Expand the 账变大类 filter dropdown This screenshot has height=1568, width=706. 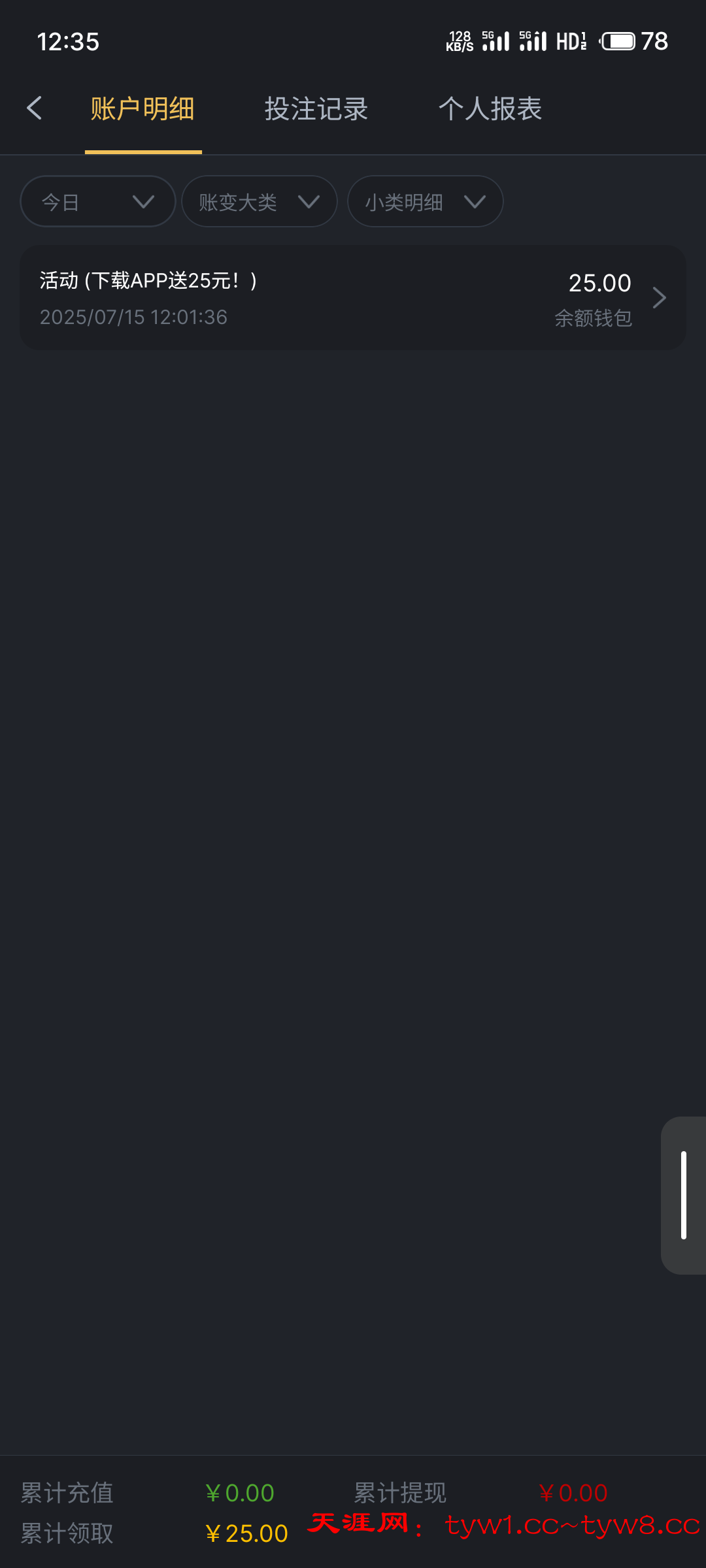[259, 202]
